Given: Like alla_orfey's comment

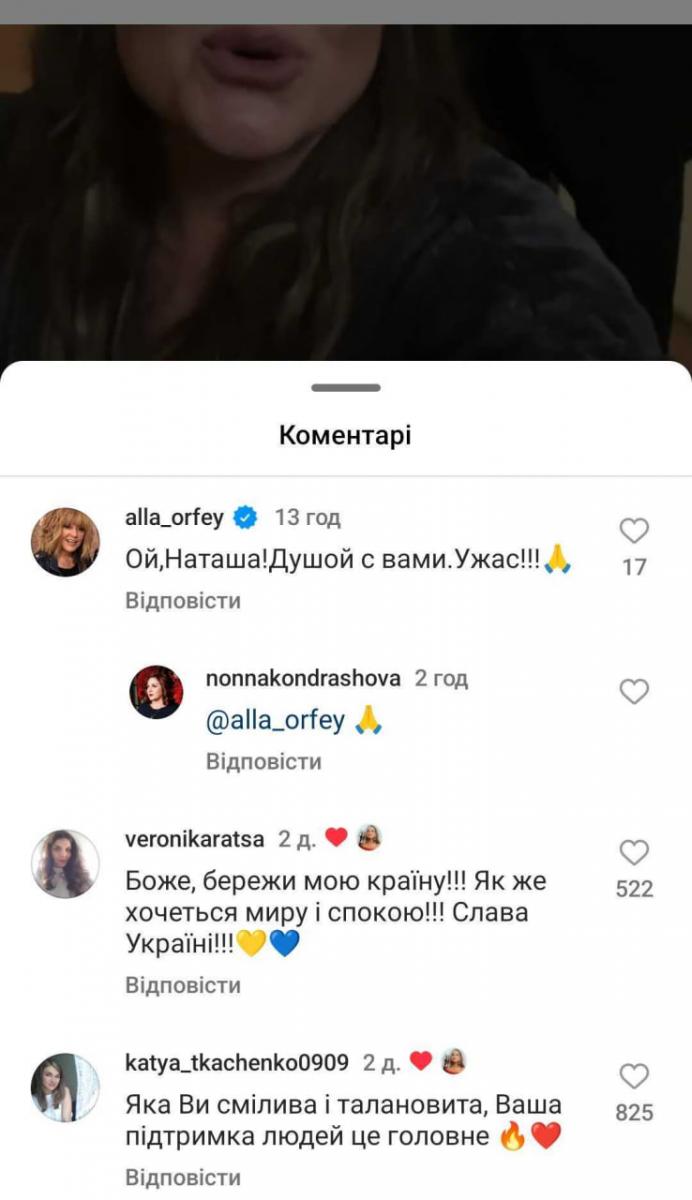Looking at the screenshot, I should click(x=634, y=530).
